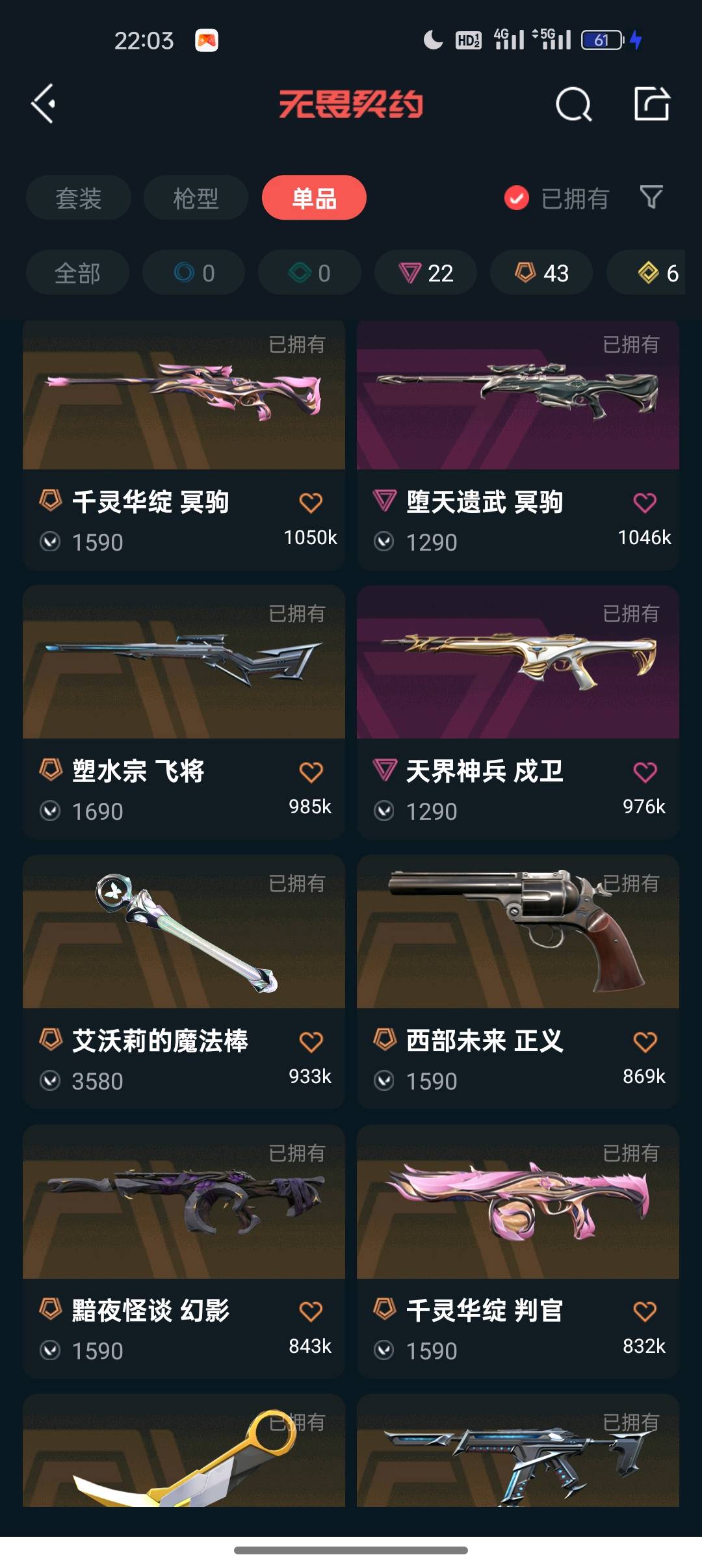702x1568 pixels.
Task: Switch to the 套装 tab
Action: pos(79,198)
